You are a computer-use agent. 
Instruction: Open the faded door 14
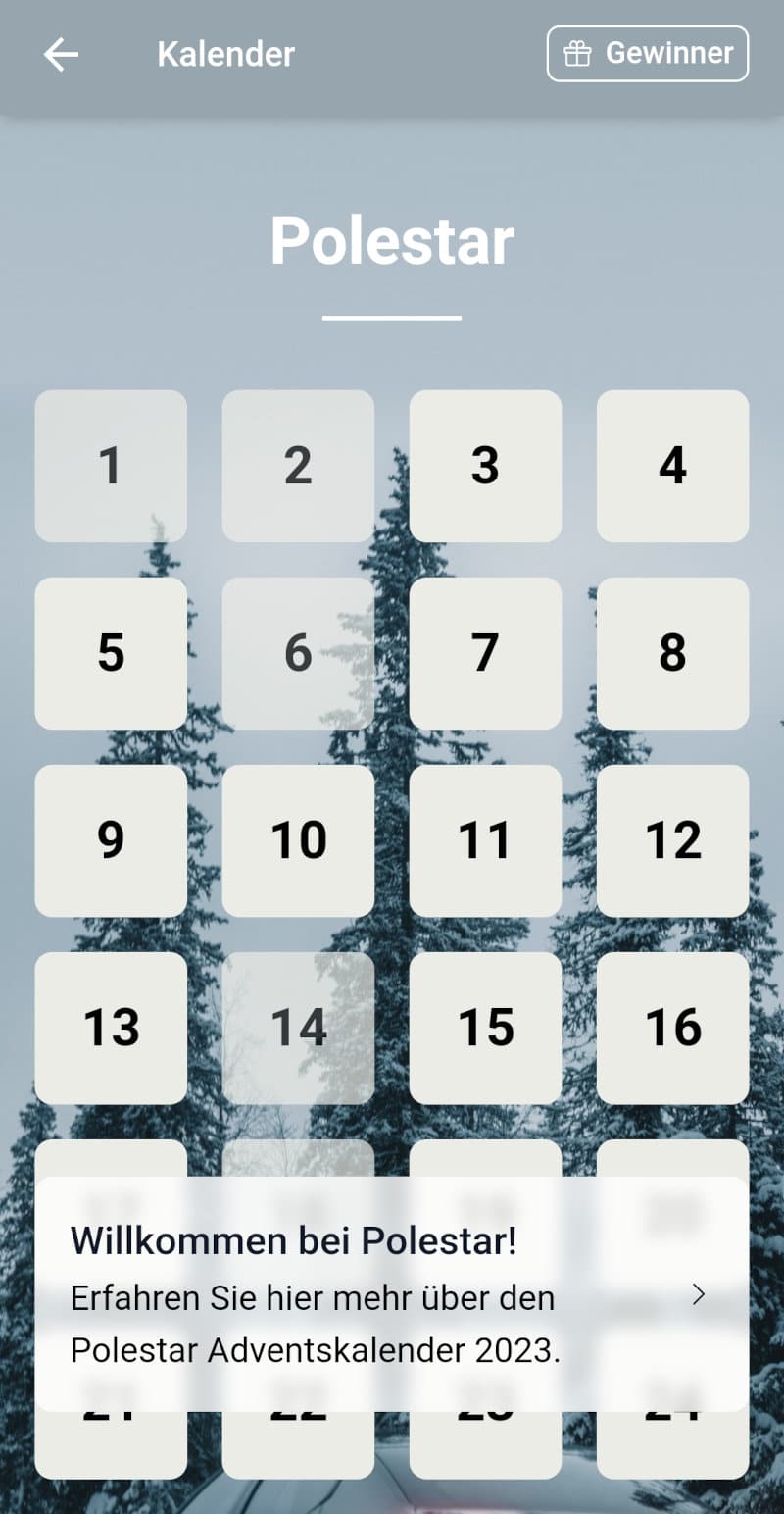coord(298,1028)
